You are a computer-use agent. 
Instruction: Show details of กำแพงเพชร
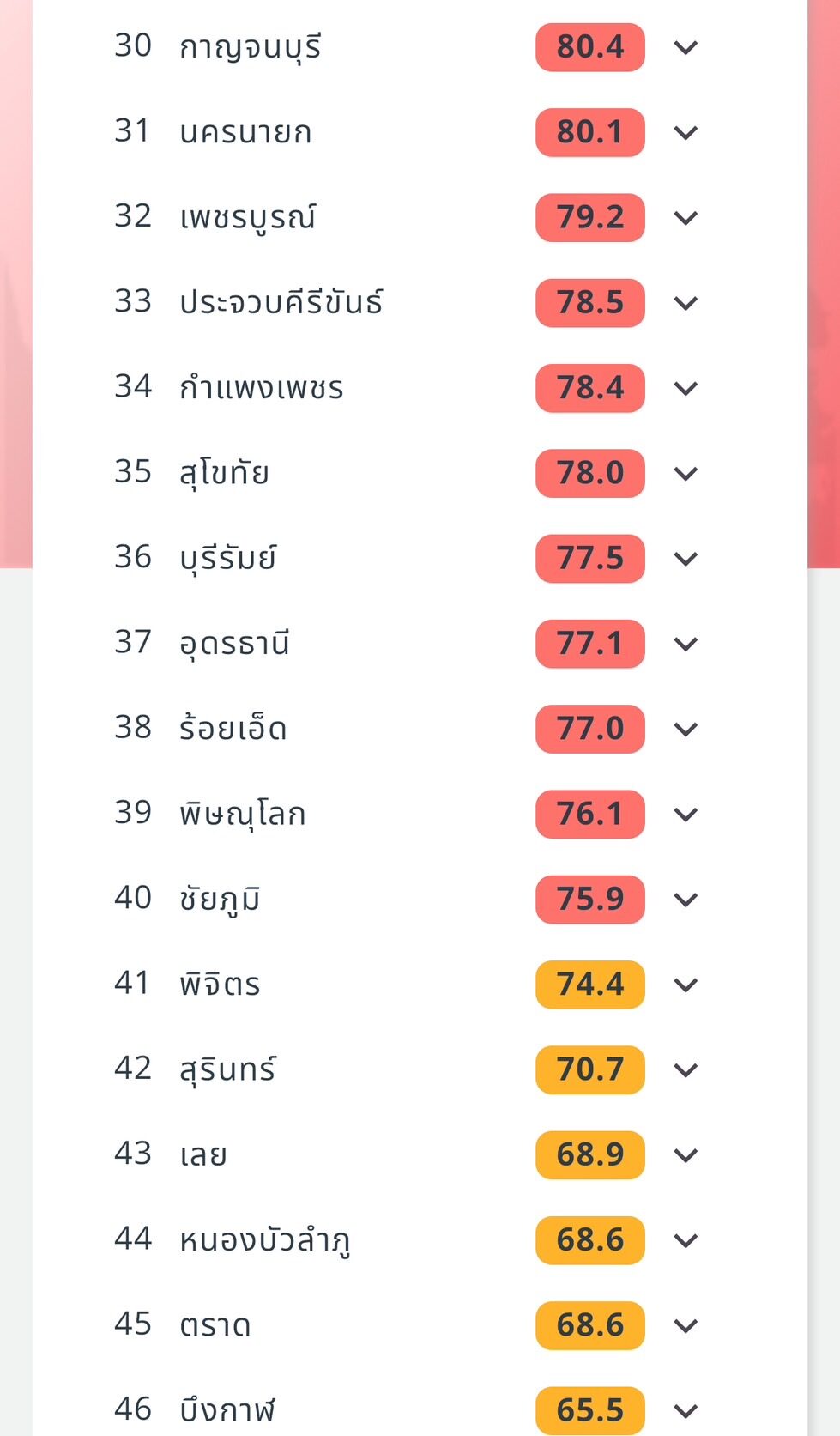pyautogui.click(x=686, y=388)
